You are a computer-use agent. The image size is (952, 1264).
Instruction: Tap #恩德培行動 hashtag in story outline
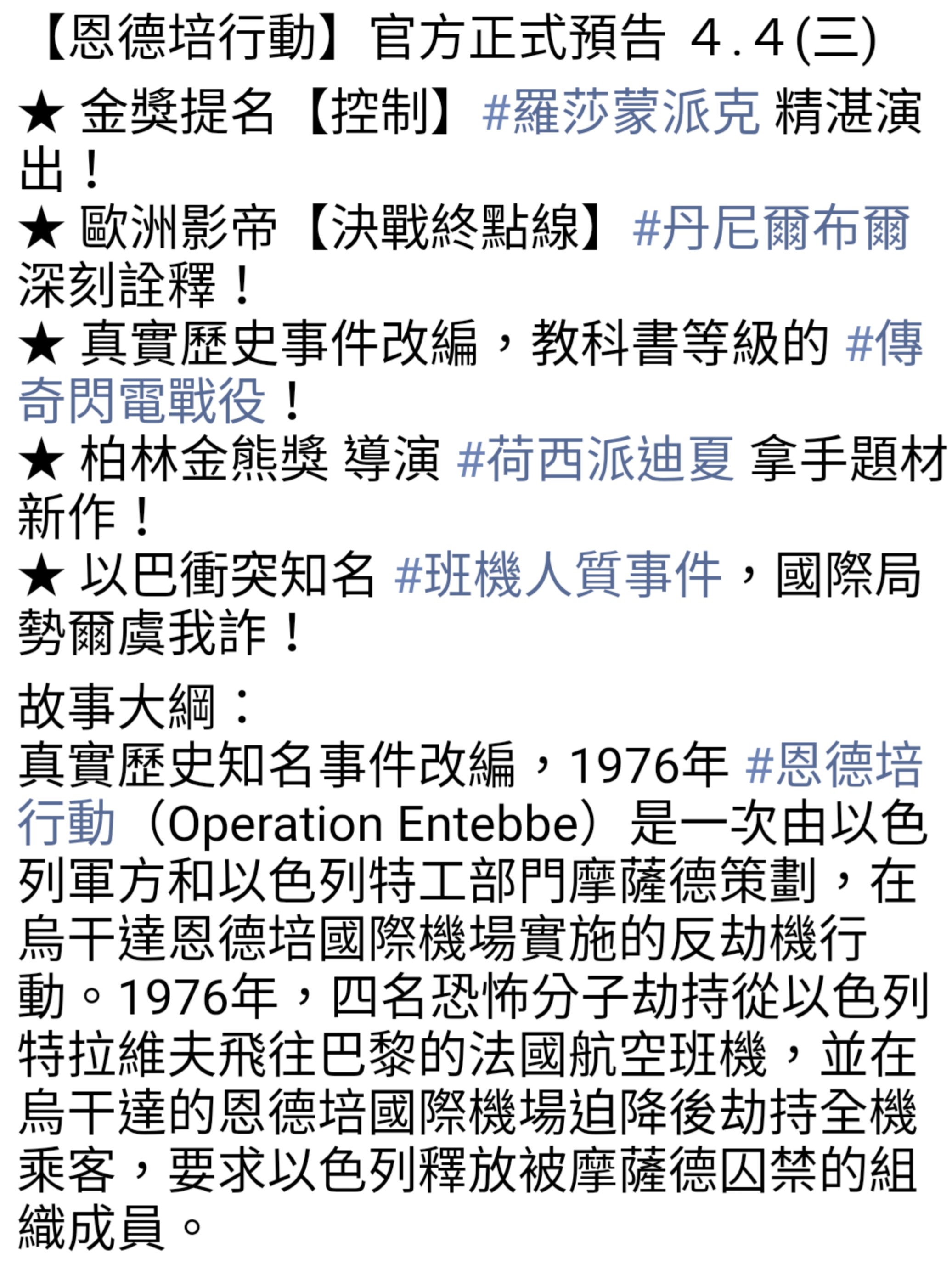pos(833,765)
